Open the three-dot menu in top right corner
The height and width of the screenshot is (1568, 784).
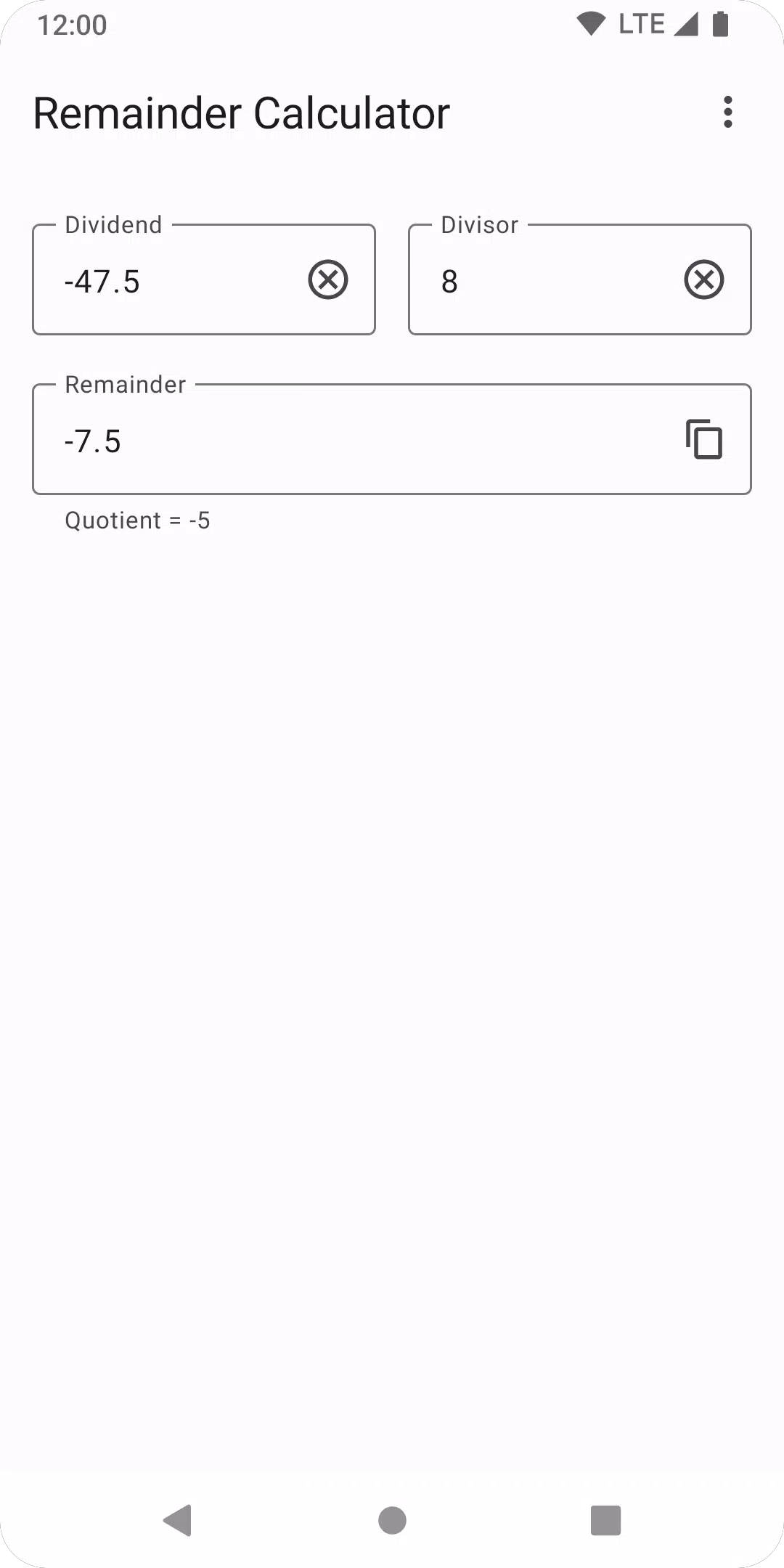[728, 113]
